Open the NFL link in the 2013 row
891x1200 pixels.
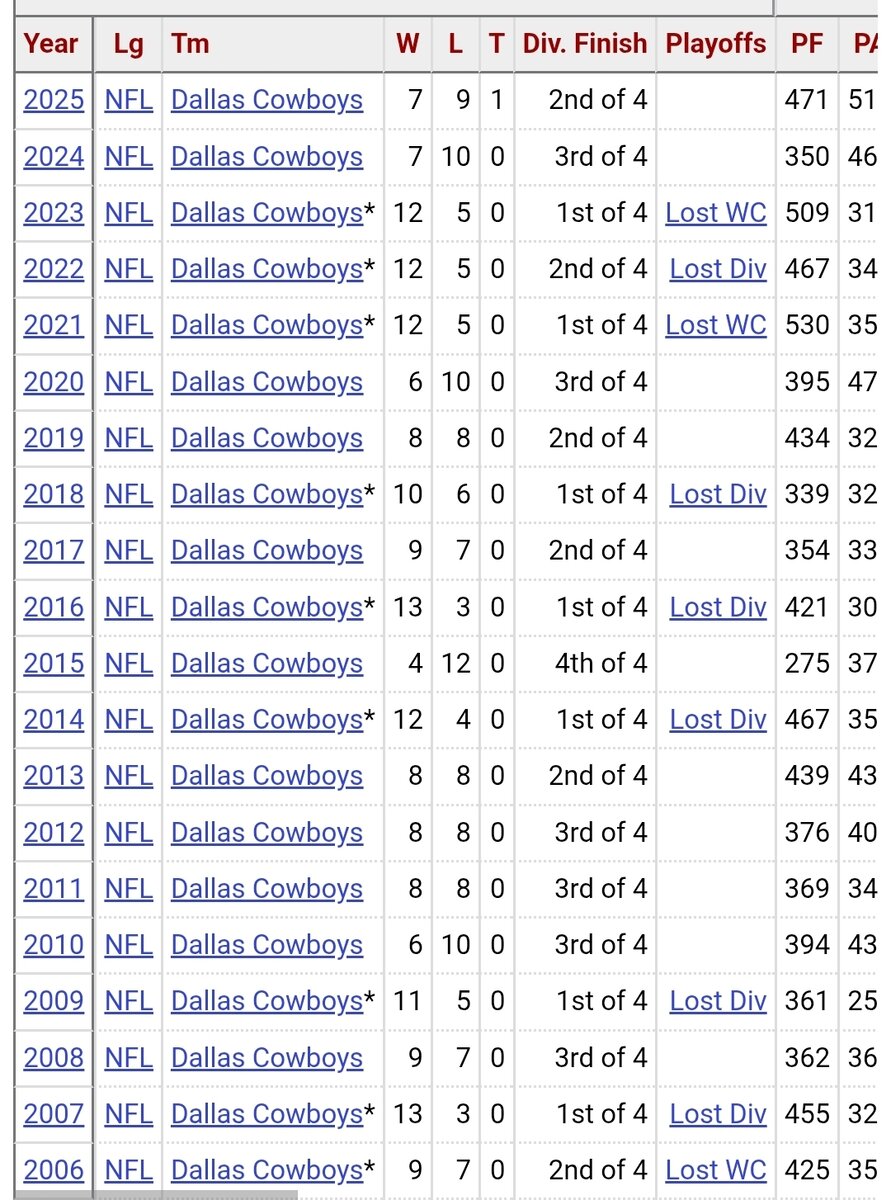click(x=129, y=776)
